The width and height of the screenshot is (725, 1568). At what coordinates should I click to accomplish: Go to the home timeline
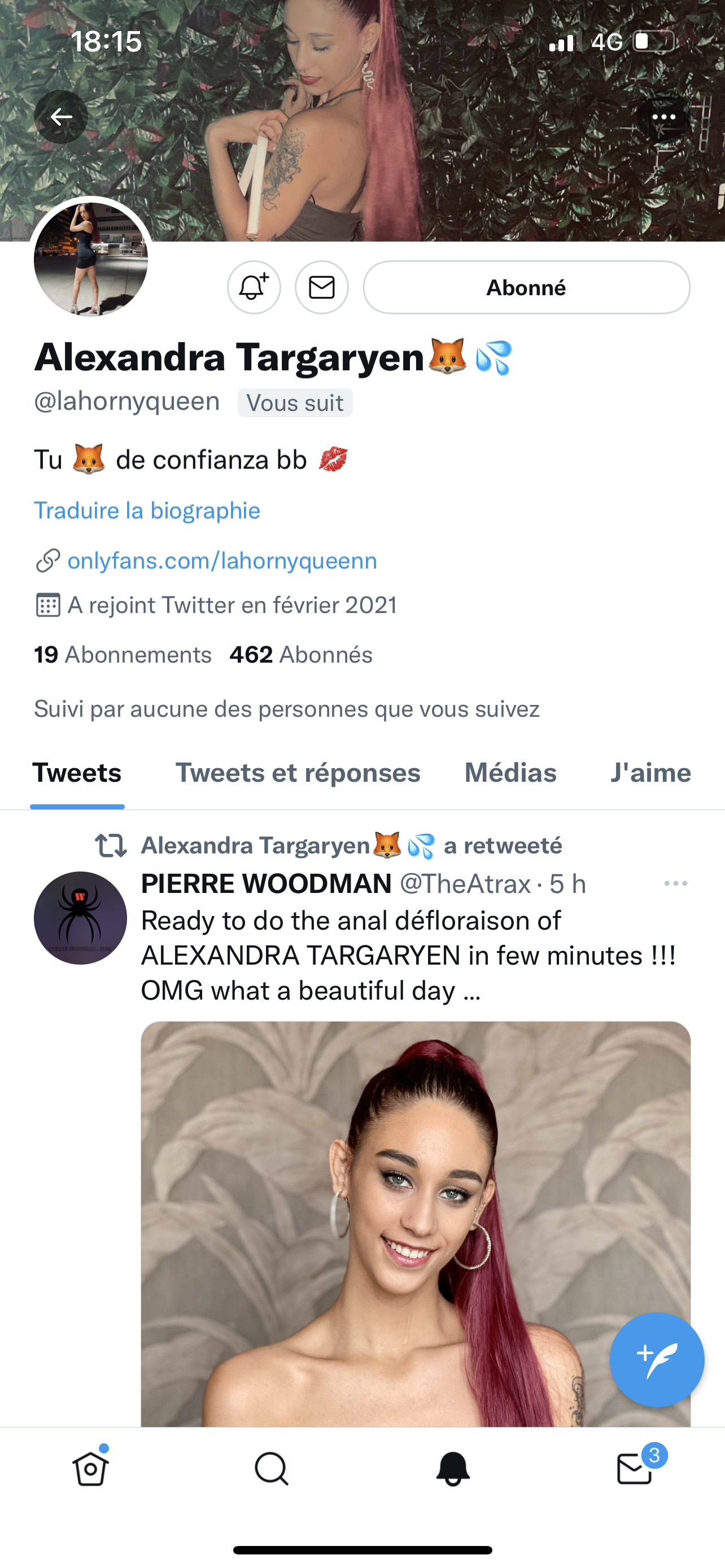point(91,1469)
